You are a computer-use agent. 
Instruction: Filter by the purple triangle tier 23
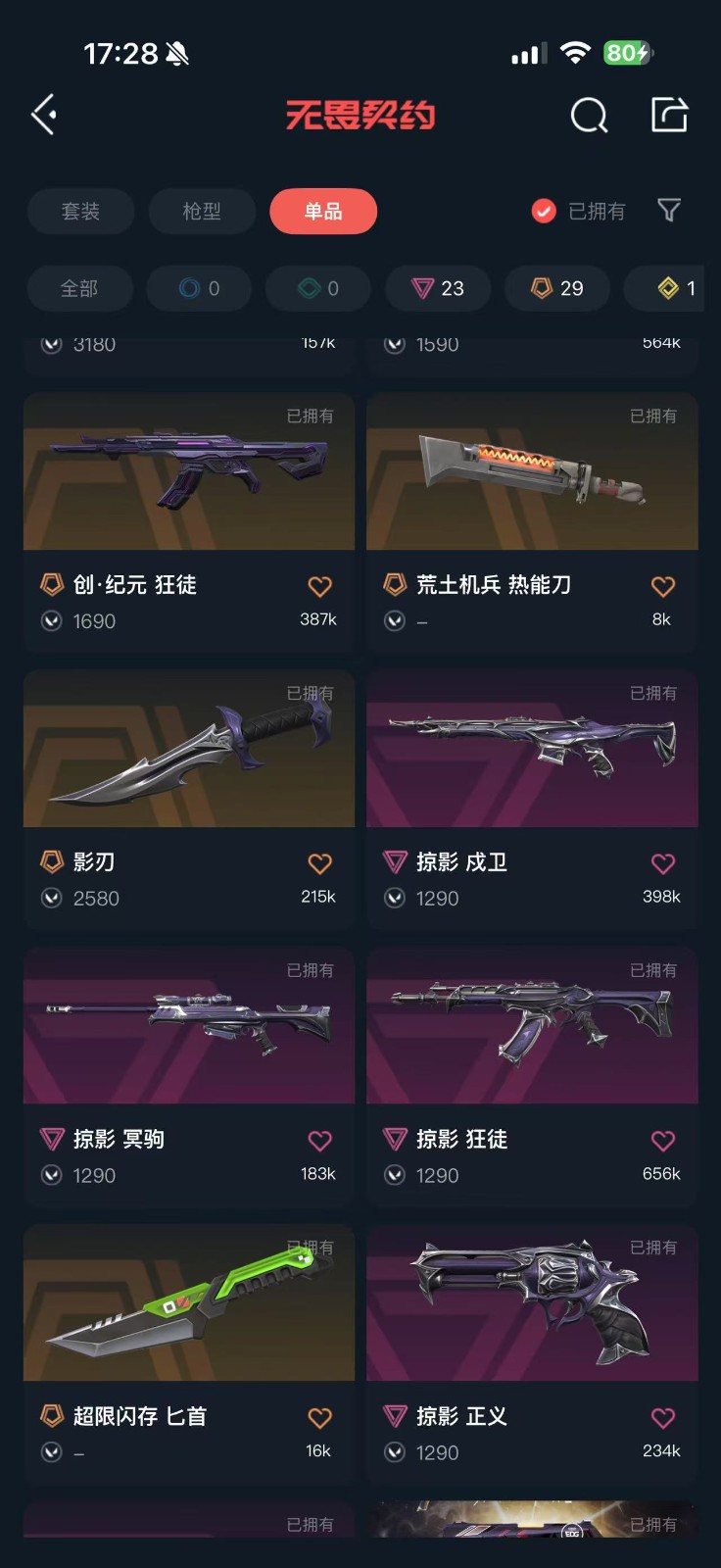coord(438,288)
